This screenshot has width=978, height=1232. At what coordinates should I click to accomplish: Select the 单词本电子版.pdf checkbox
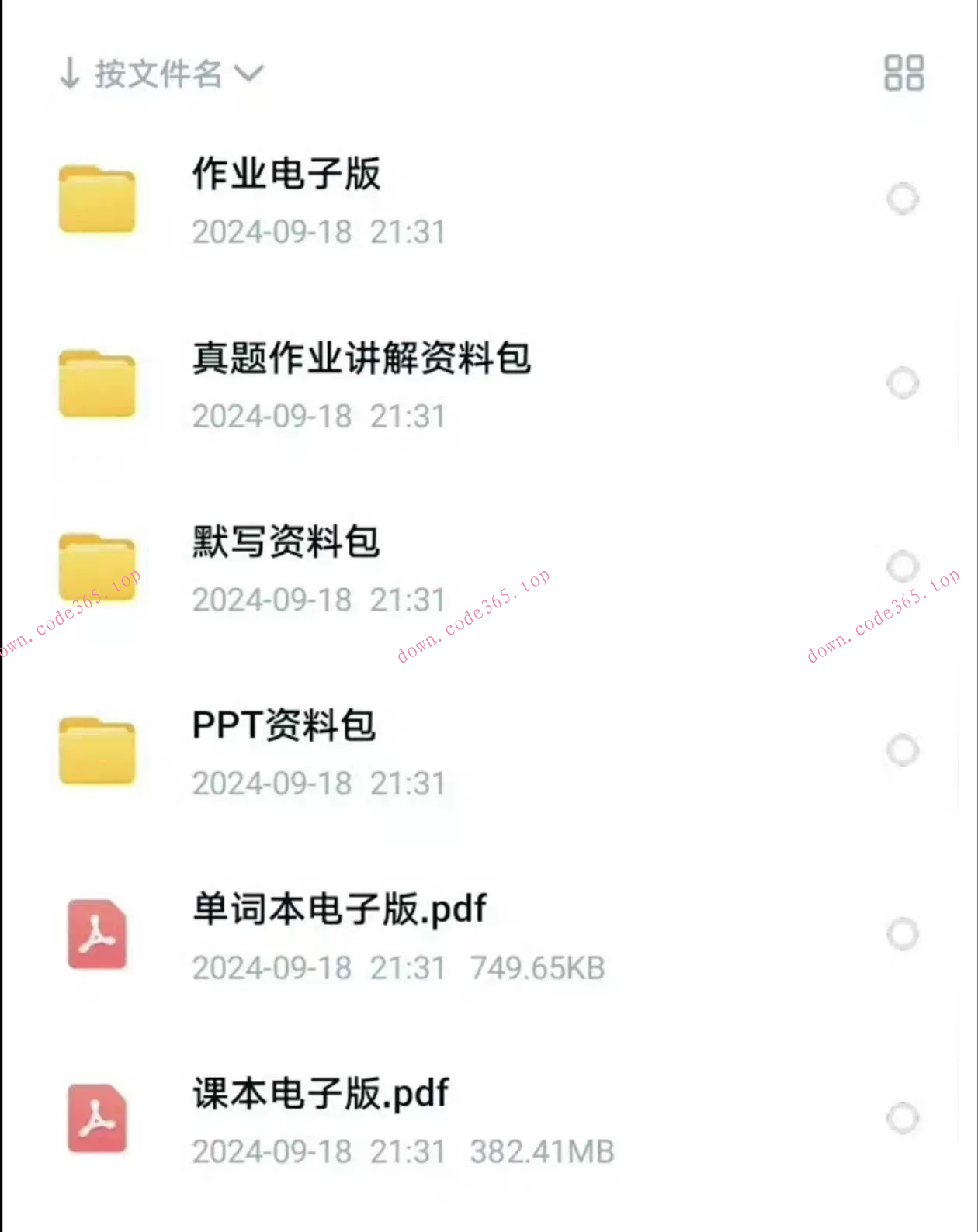(x=903, y=934)
